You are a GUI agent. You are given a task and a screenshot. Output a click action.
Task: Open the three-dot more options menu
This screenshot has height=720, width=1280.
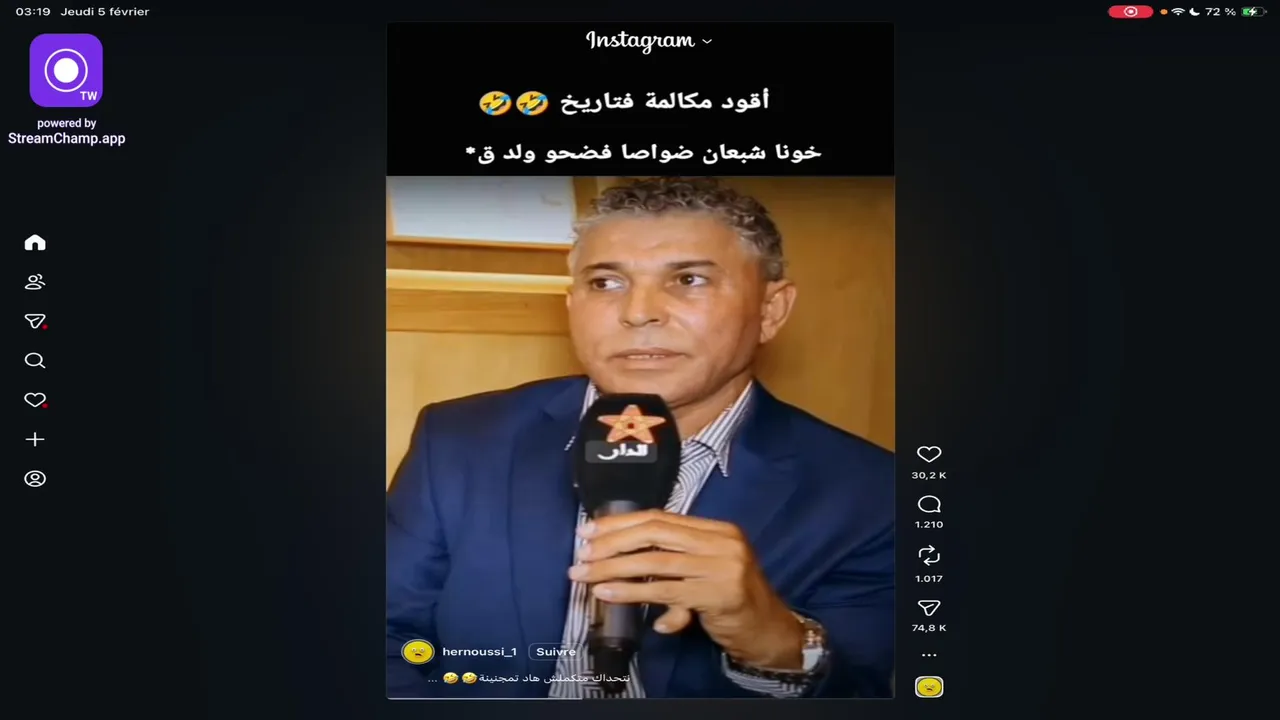tap(929, 656)
